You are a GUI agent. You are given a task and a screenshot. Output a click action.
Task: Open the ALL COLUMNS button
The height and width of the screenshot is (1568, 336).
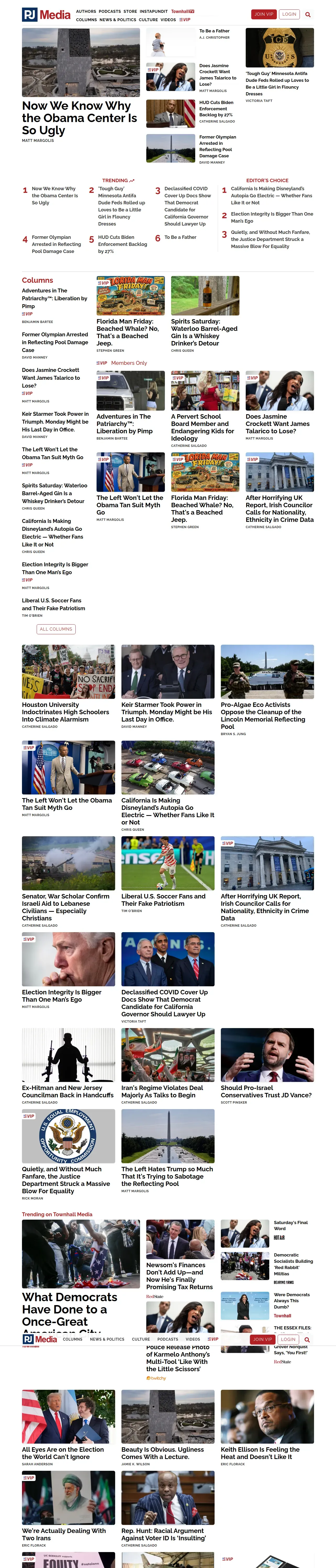pos(56,629)
